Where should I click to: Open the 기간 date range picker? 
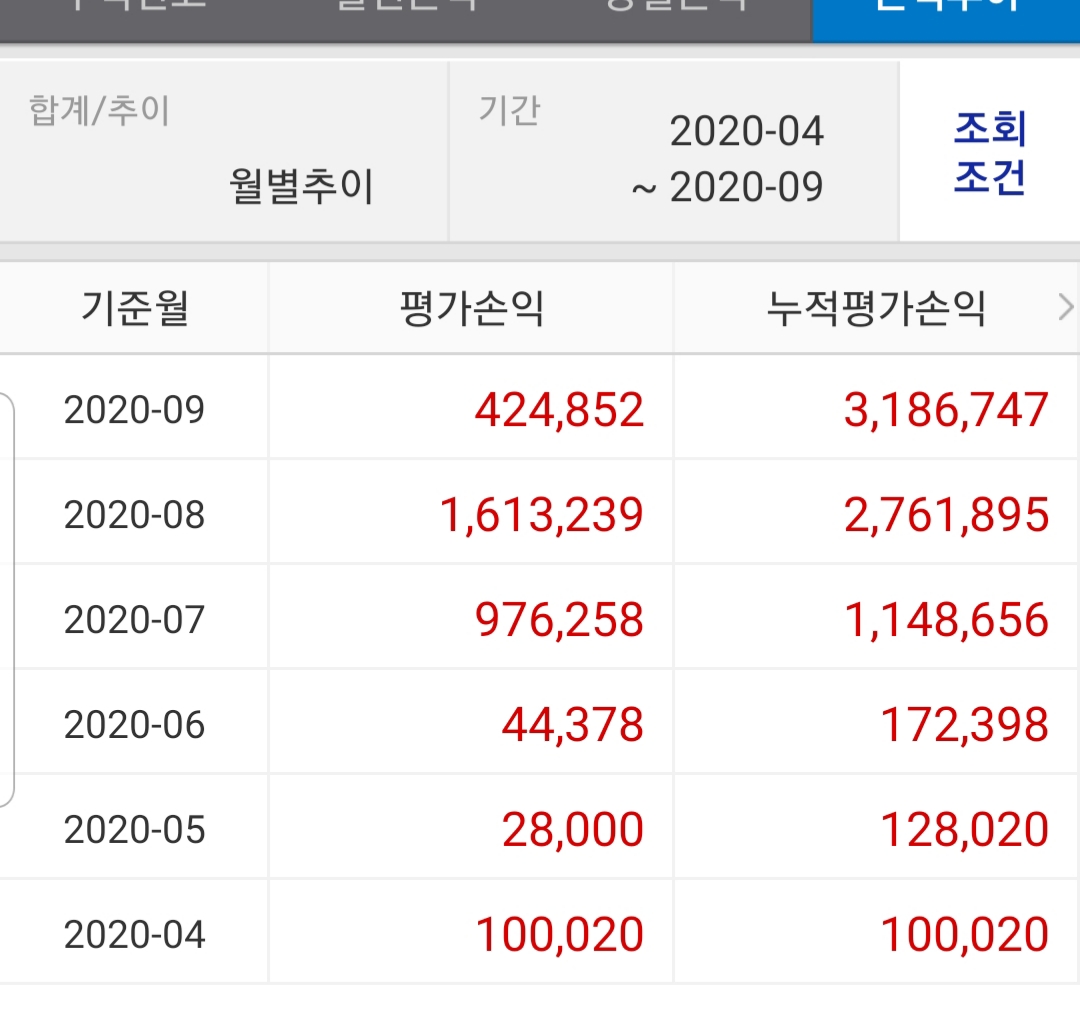click(x=673, y=152)
